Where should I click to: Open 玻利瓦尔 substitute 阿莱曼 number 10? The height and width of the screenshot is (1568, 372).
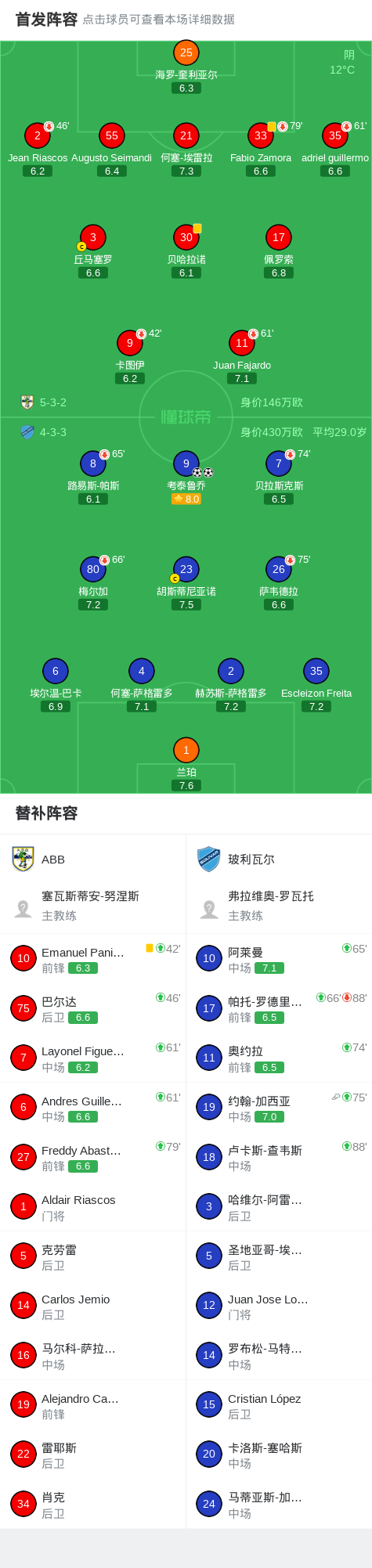tap(279, 959)
